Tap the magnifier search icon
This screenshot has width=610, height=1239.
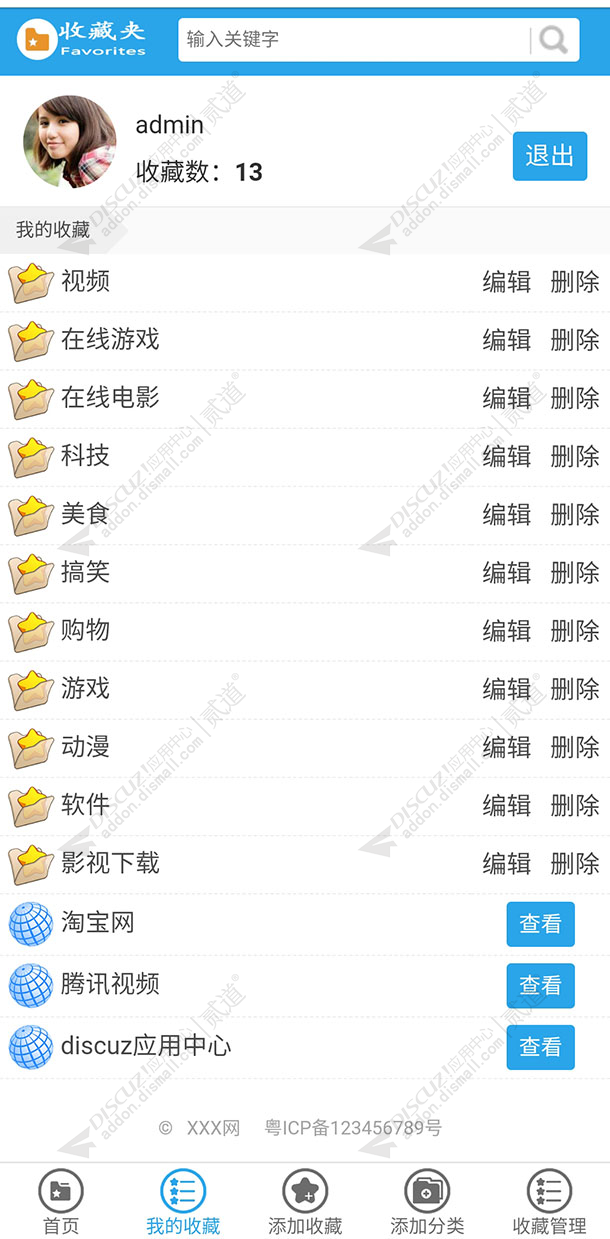[552, 40]
